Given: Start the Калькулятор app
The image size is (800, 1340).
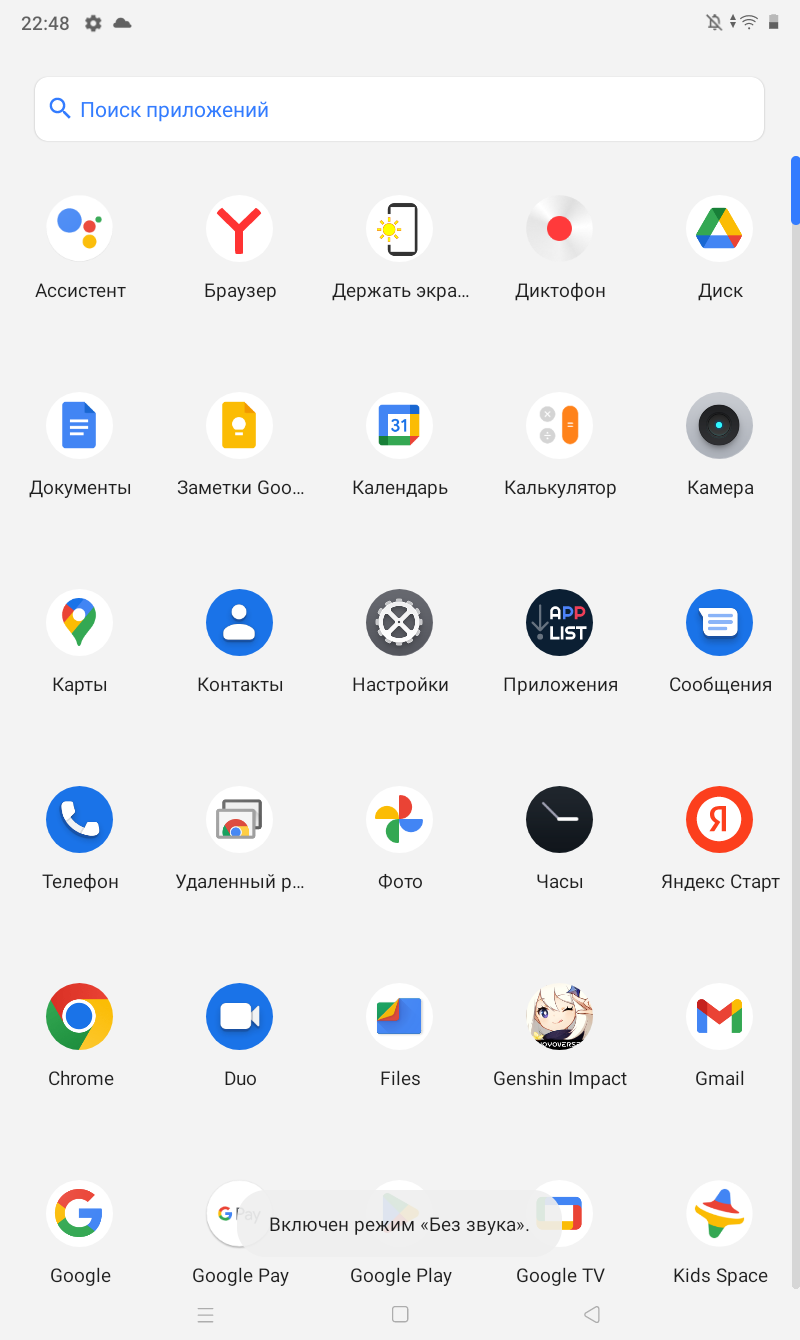Looking at the screenshot, I should point(560,426).
